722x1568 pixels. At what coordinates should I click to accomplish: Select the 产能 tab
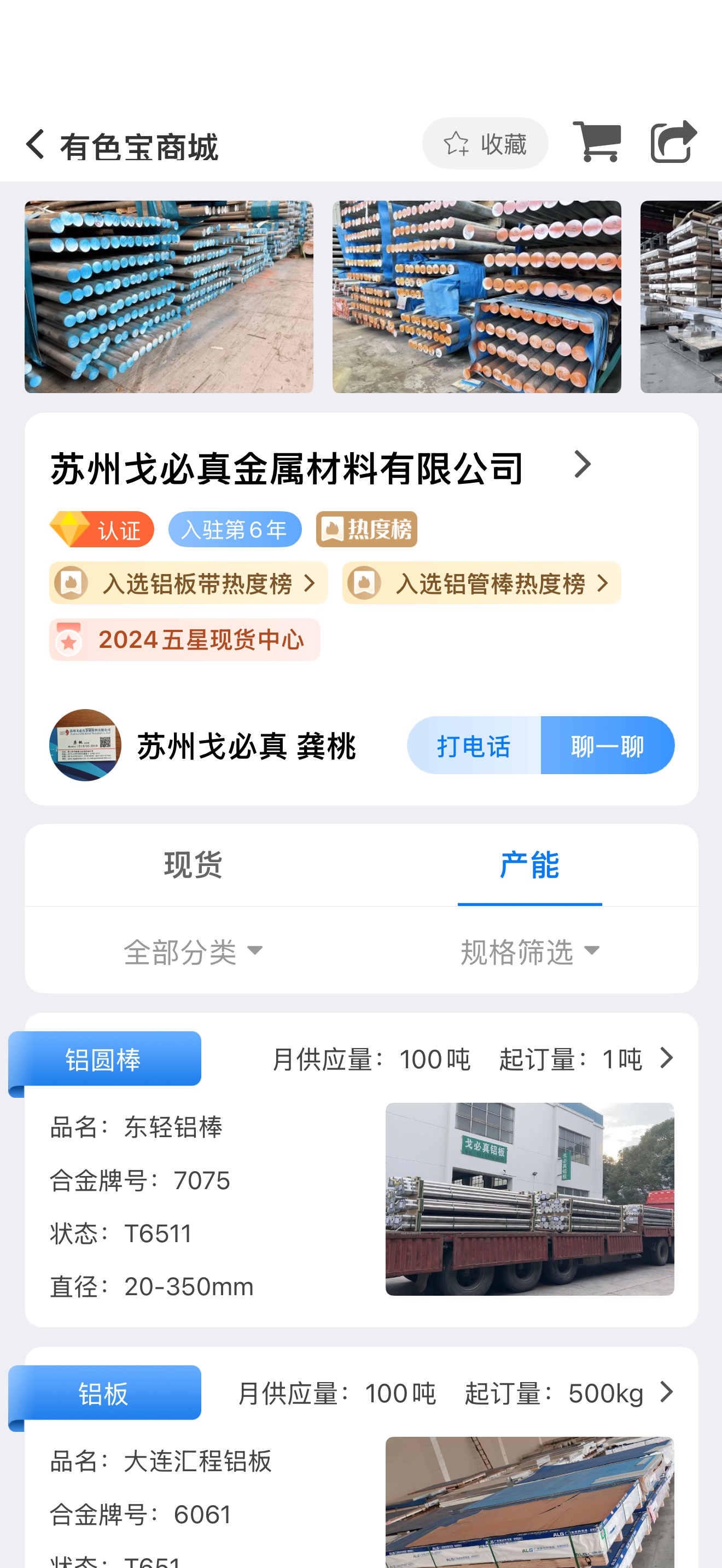529,865
